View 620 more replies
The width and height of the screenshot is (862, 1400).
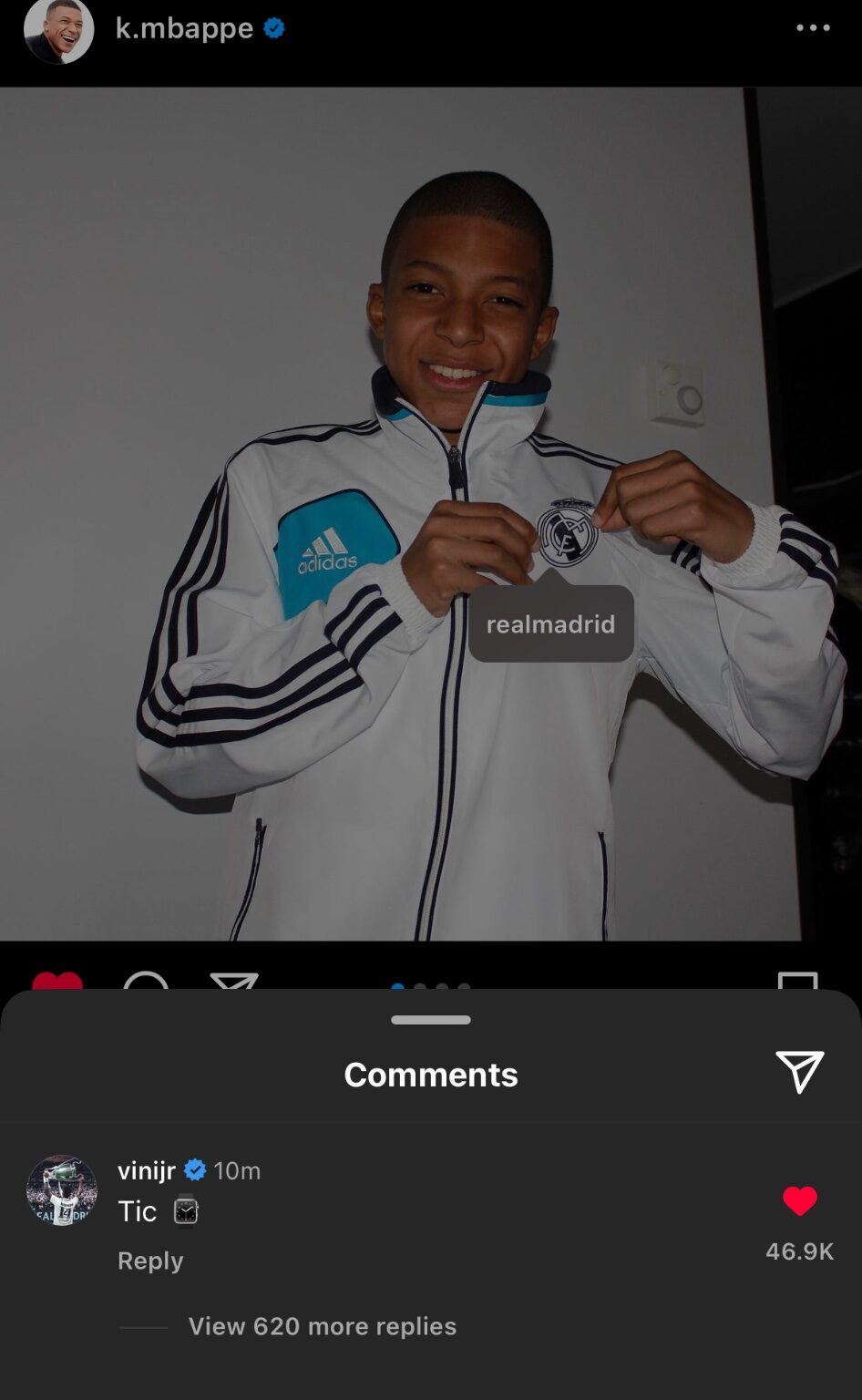323,1326
